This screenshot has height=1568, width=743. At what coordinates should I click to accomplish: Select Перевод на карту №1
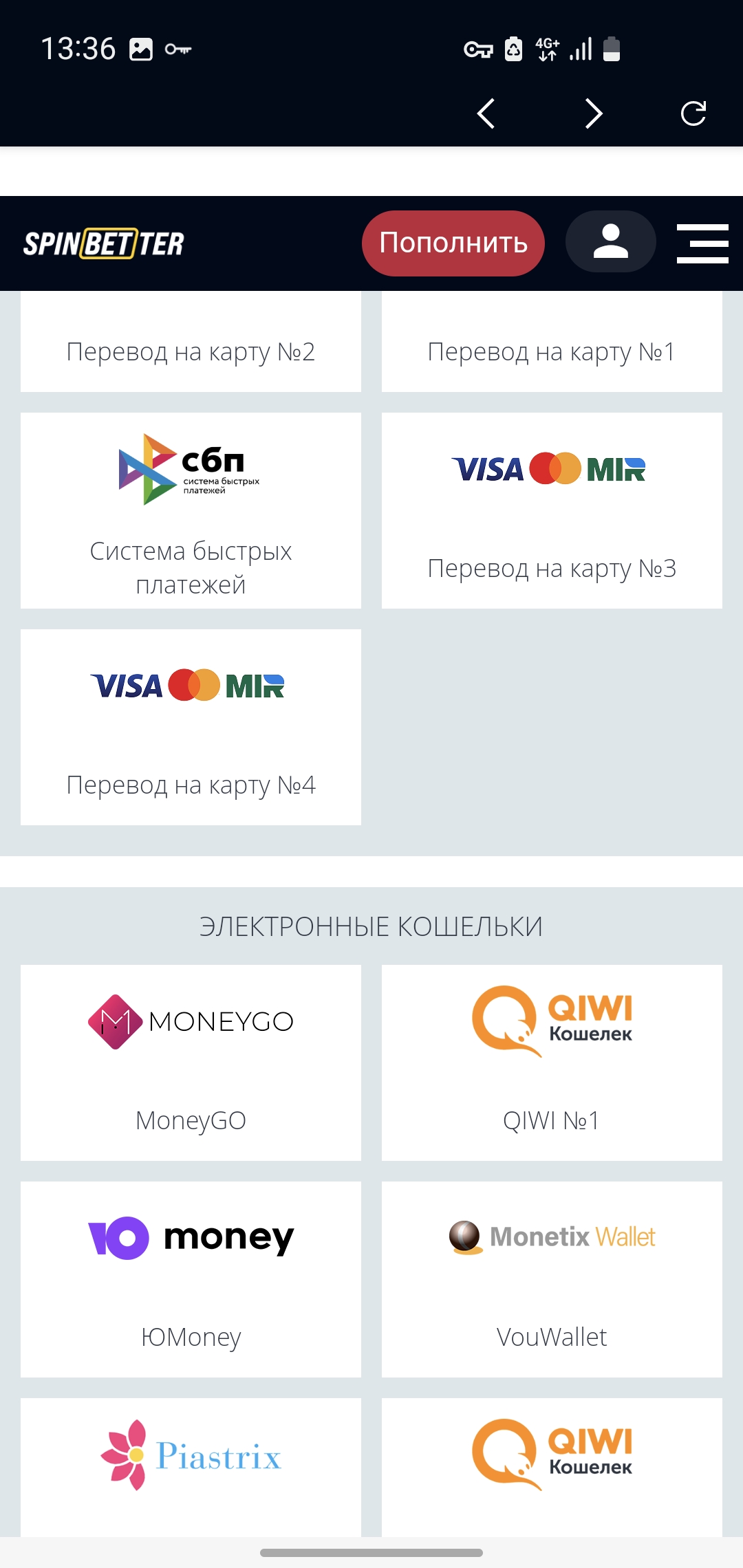(552, 342)
